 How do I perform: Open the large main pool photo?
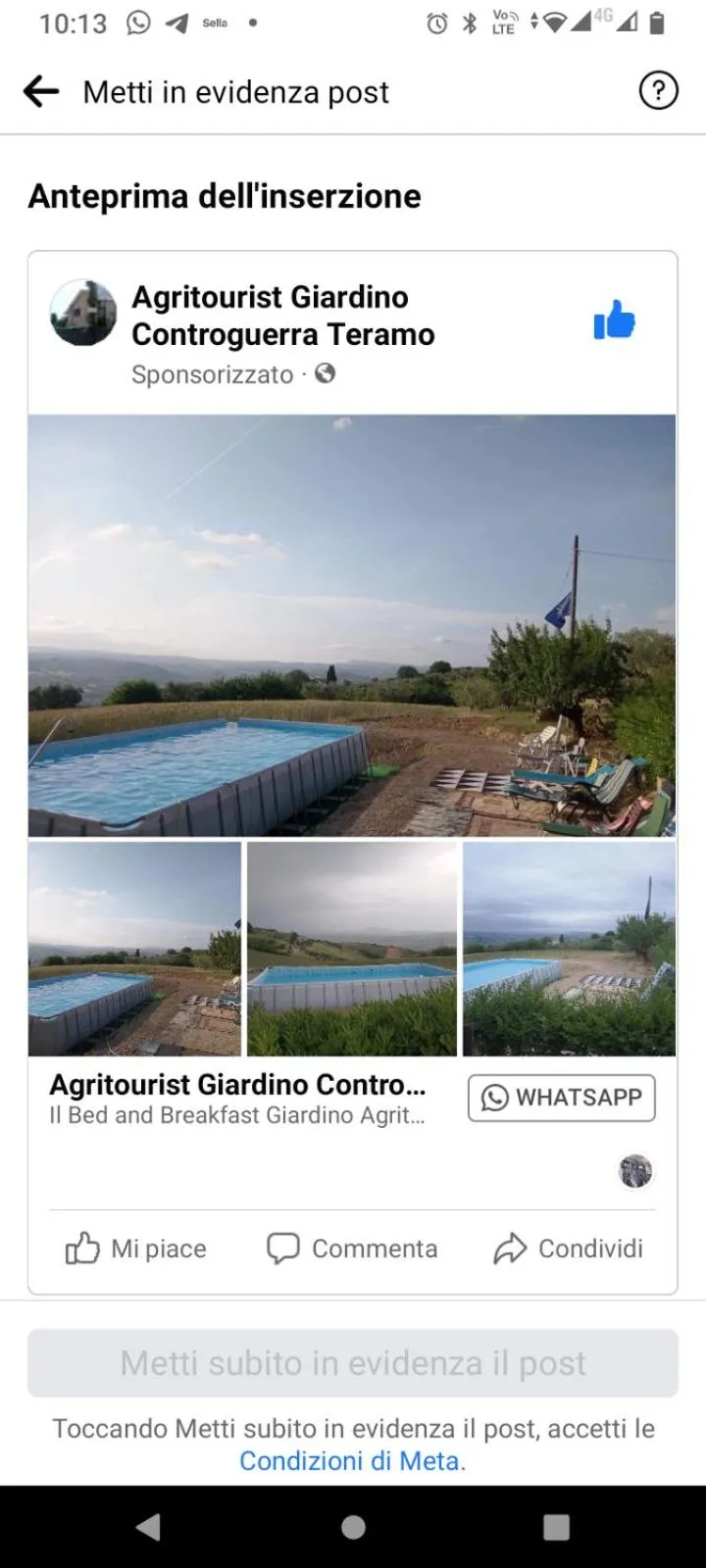pyautogui.click(x=352, y=624)
